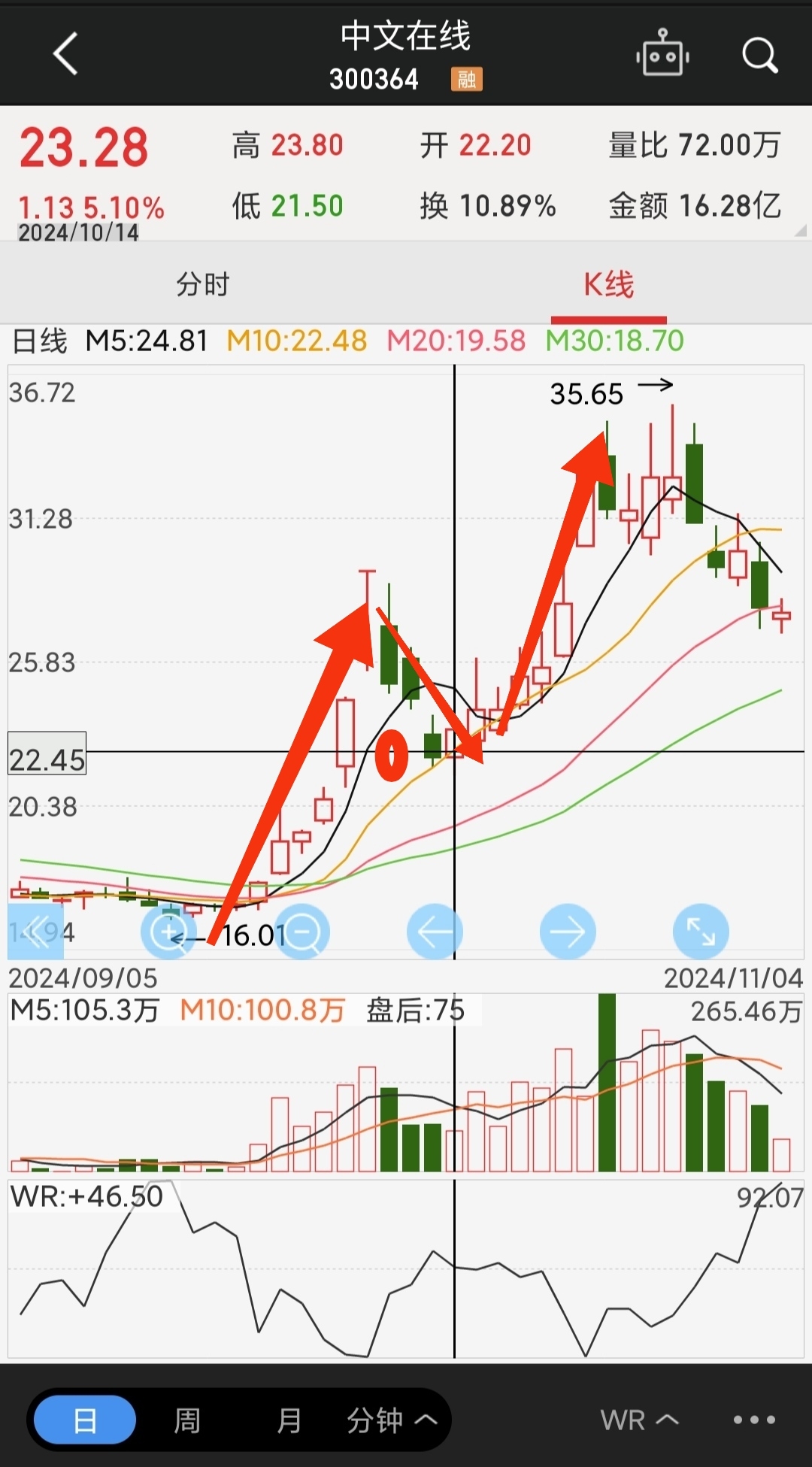Select the K线 tab
The width and height of the screenshot is (812, 1467).
coord(609,284)
